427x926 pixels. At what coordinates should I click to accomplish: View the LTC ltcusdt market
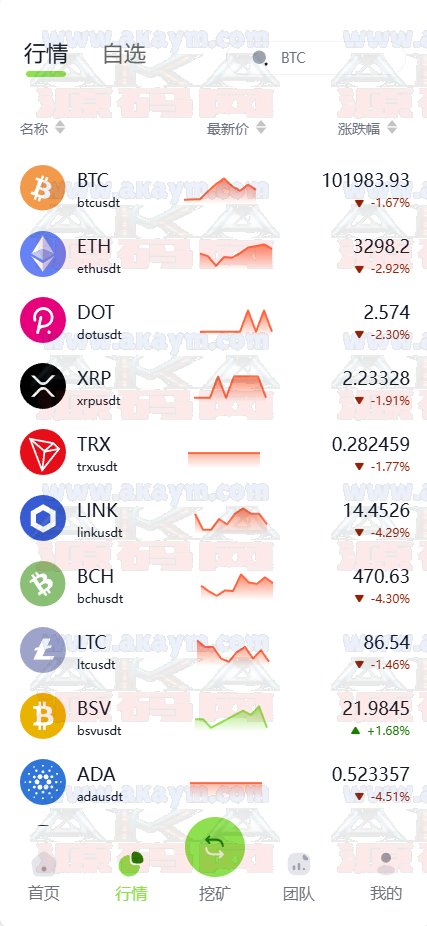(x=214, y=650)
